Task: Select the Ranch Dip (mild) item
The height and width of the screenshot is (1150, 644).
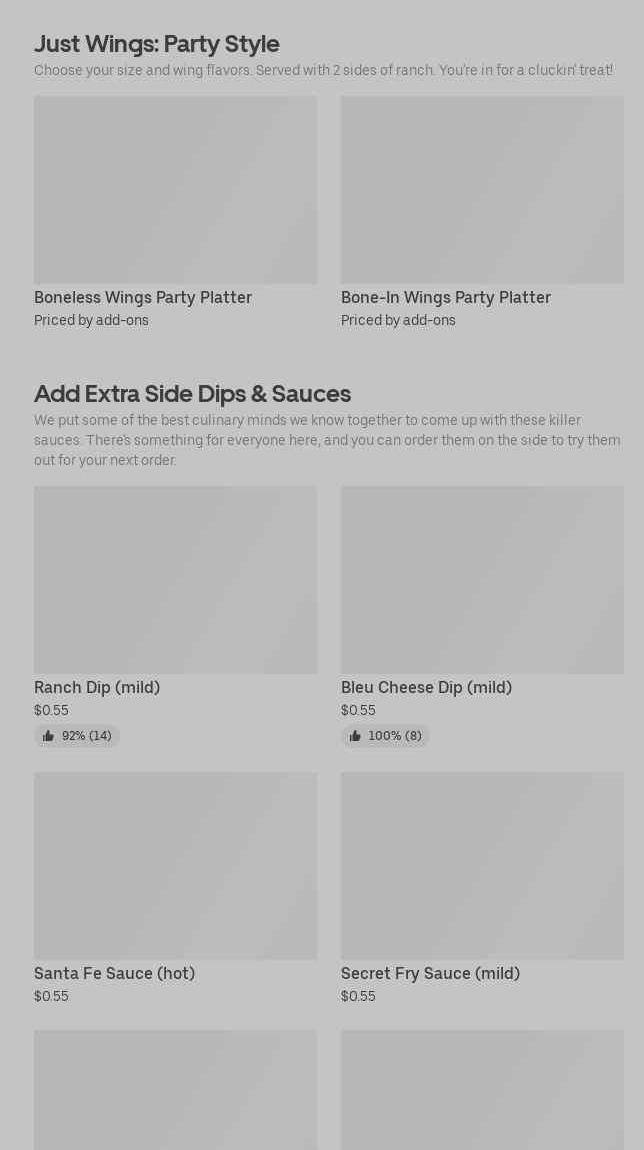Action: click(x=175, y=617)
